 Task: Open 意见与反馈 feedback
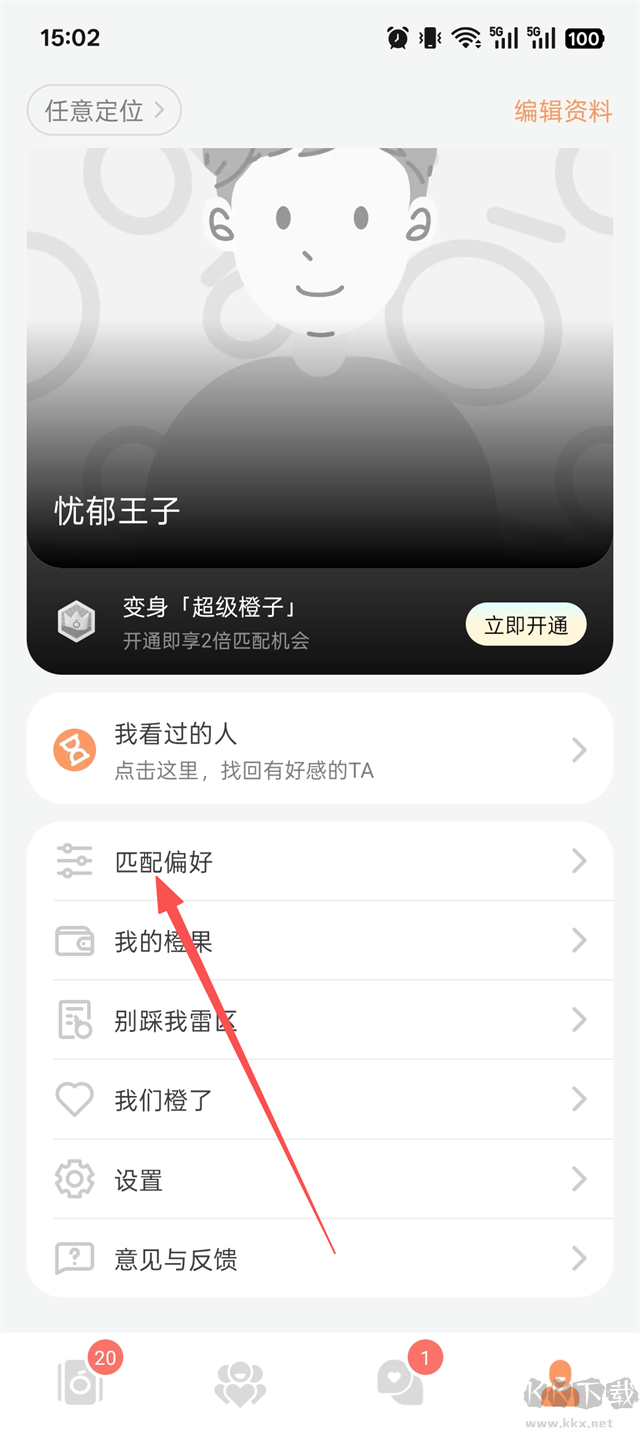320,1259
